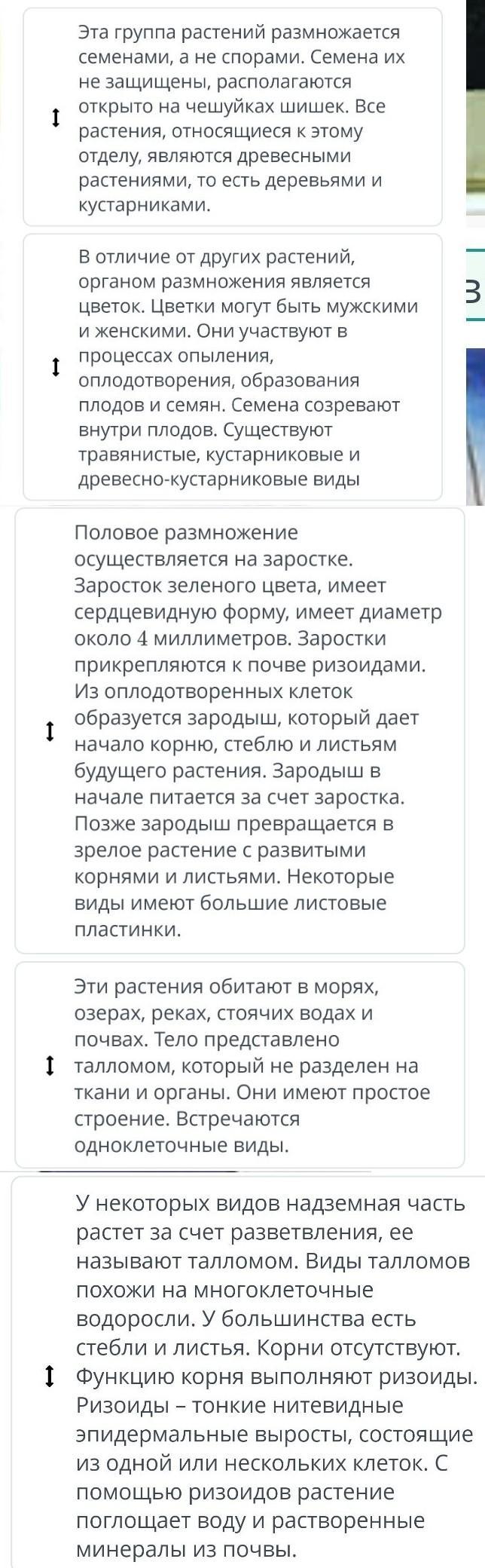Screen dimensions: 485x1568
Task: Select the card about rhizoids replacing roots
Action: (x=249, y=1371)
